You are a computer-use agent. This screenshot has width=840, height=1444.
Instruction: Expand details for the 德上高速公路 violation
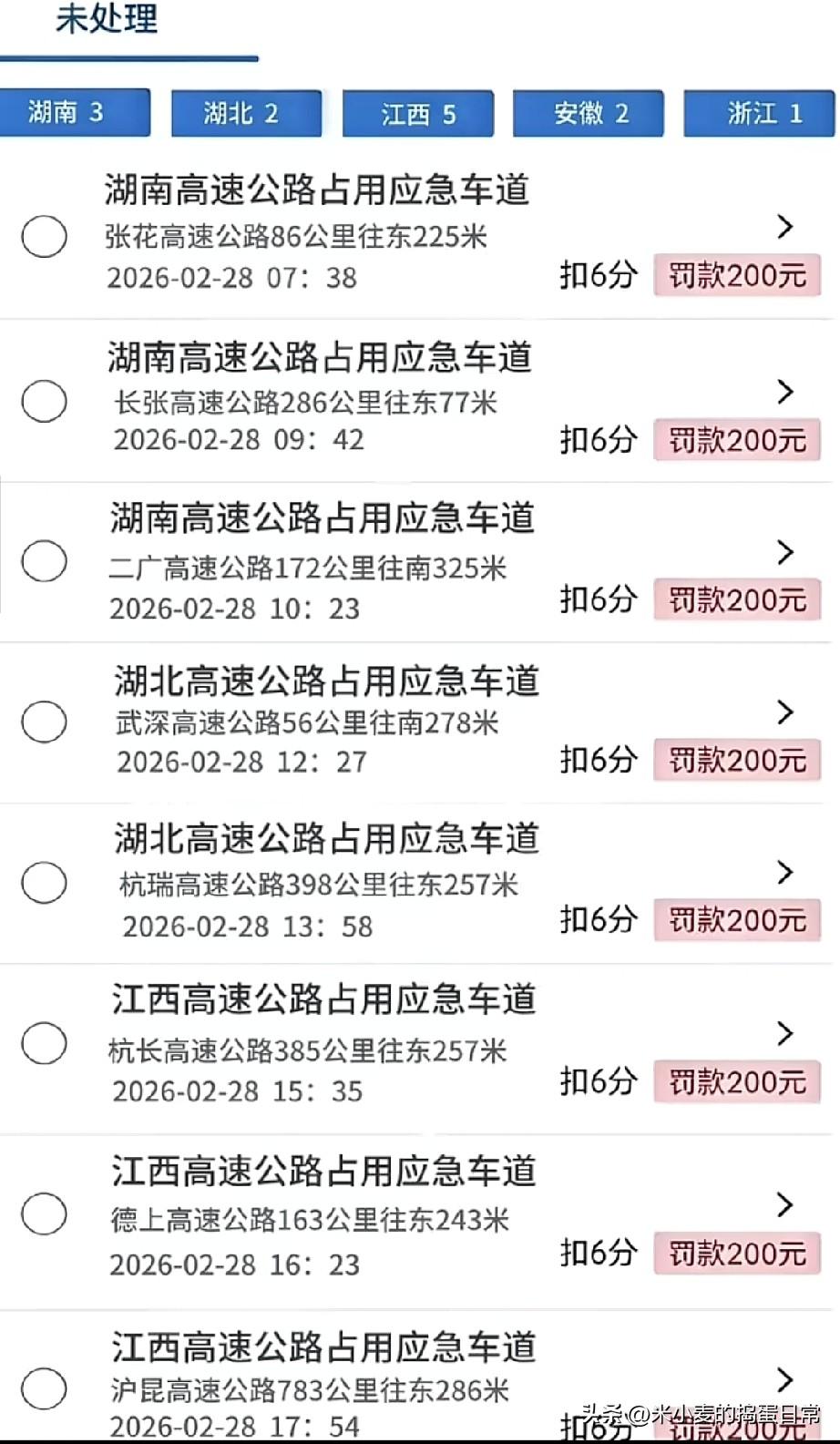coord(785,1205)
